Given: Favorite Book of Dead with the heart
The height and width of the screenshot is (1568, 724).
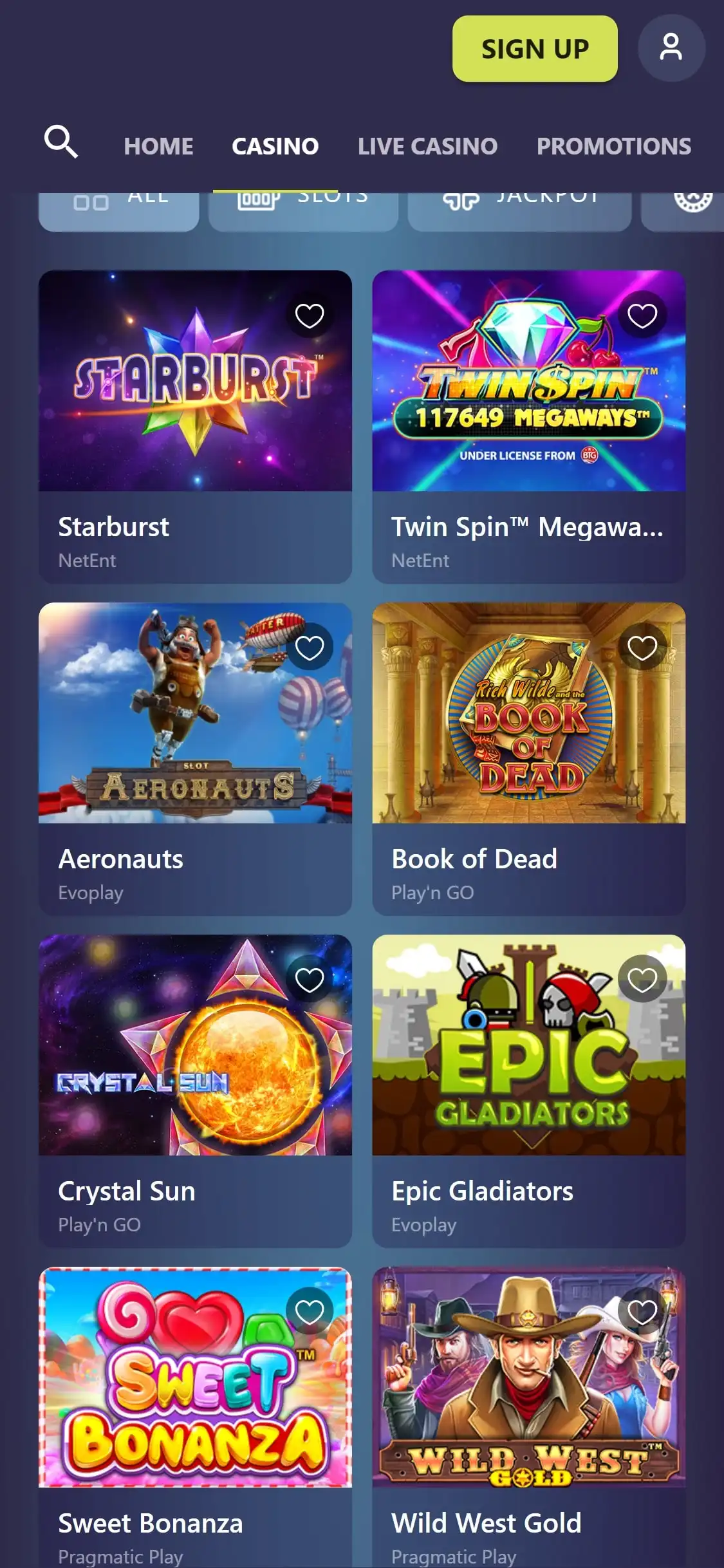Looking at the screenshot, I should (x=642, y=648).
